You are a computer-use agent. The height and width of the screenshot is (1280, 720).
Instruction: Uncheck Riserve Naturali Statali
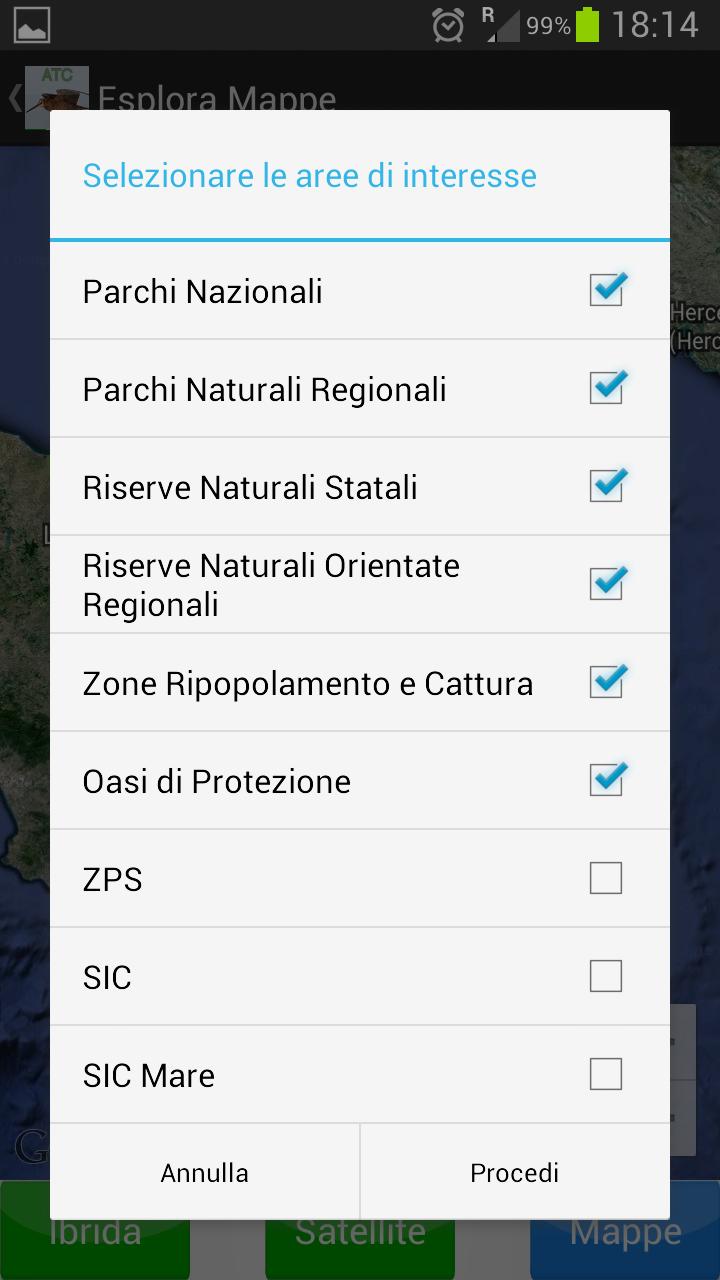click(606, 486)
